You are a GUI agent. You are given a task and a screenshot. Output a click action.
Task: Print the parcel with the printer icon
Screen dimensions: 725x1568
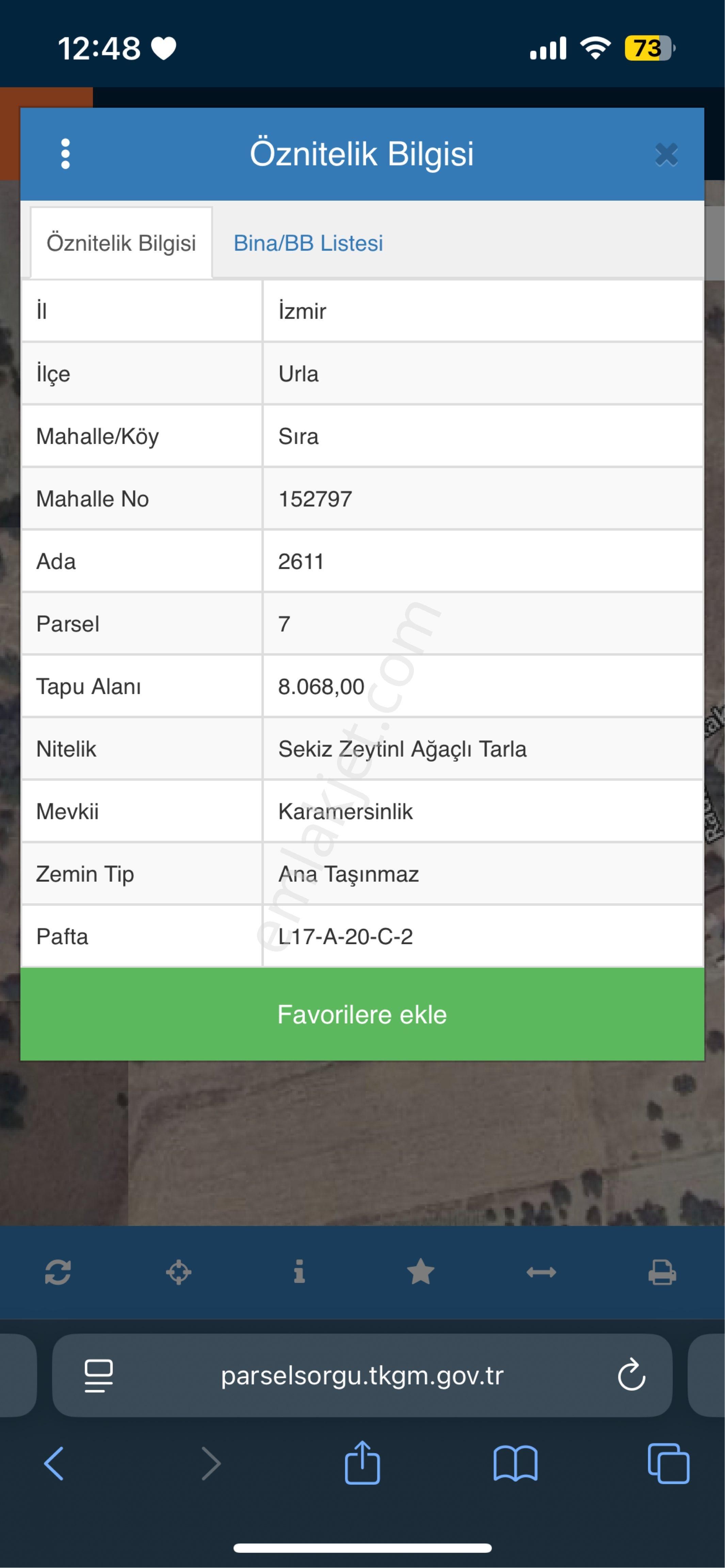tap(662, 1272)
